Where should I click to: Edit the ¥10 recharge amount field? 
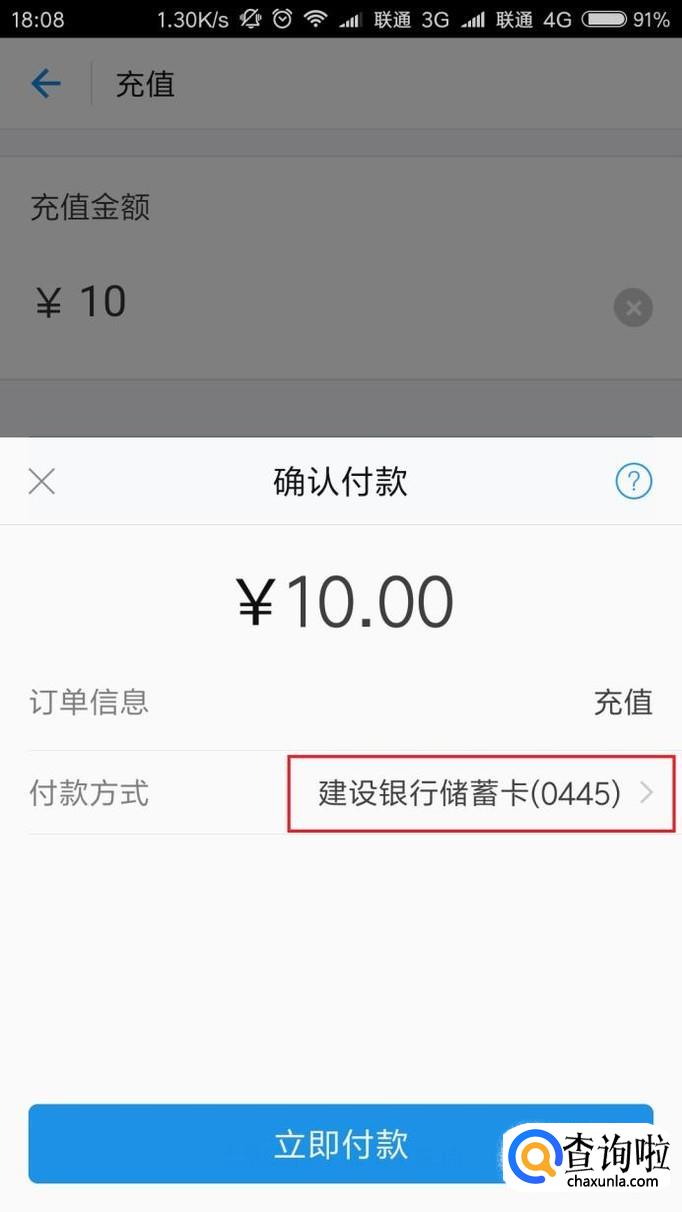300,302
